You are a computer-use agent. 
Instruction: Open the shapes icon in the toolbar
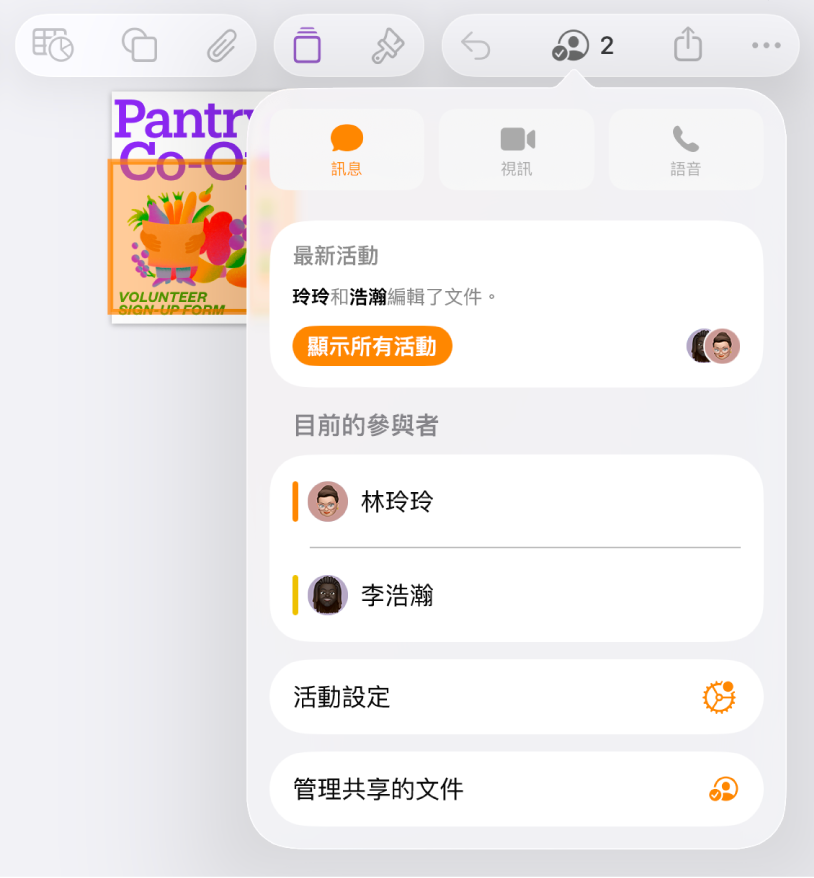click(140, 45)
